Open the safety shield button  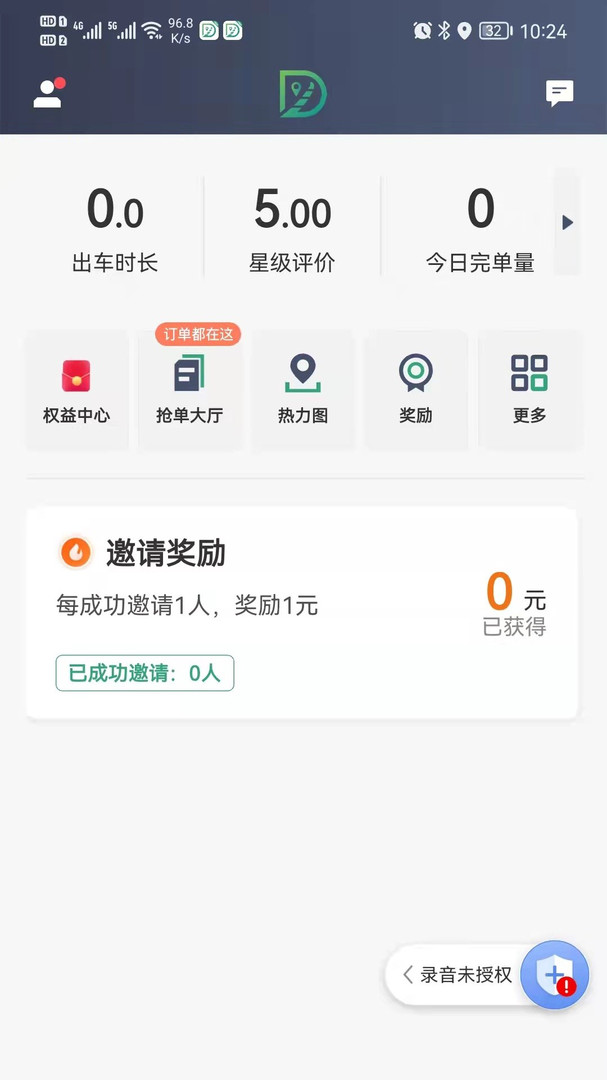555,974
